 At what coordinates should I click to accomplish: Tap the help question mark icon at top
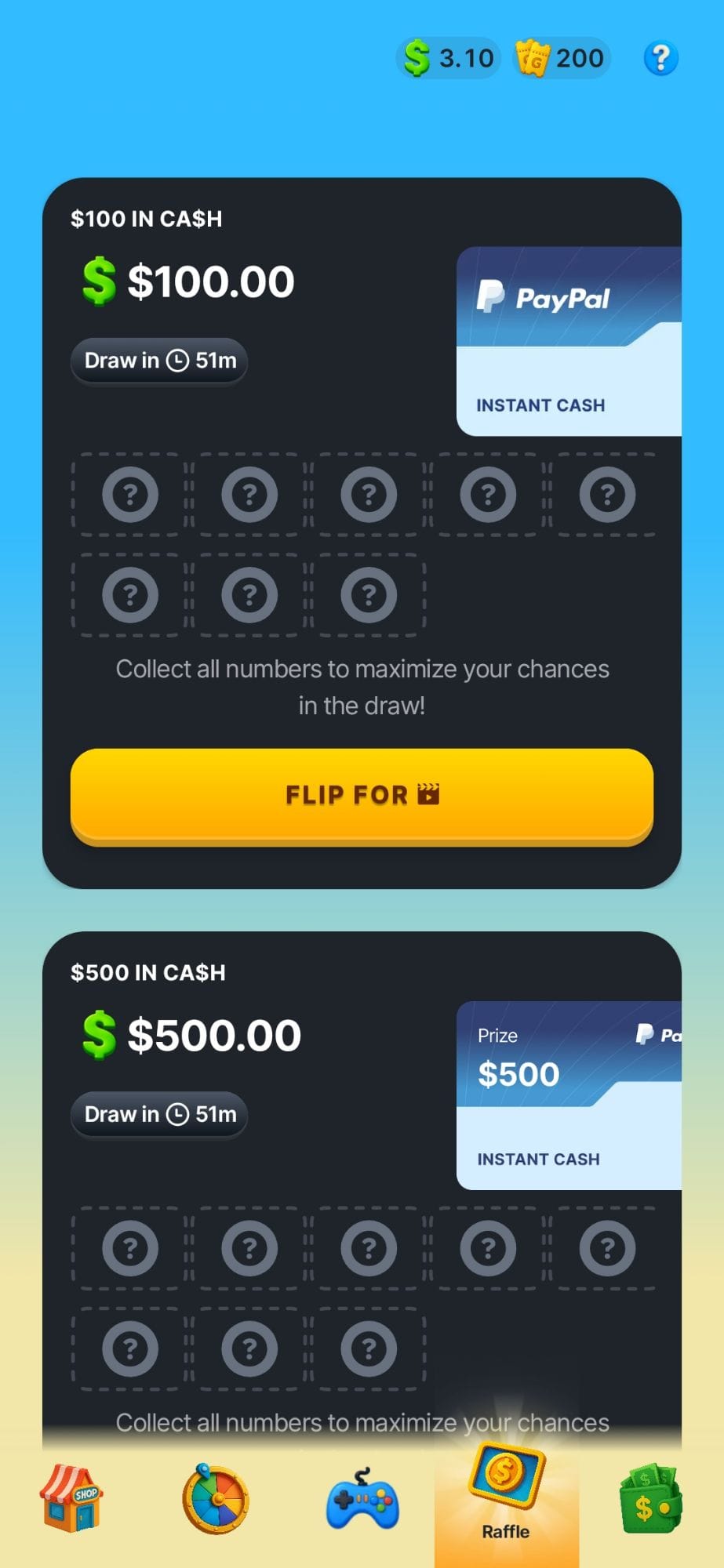point(660,59)
